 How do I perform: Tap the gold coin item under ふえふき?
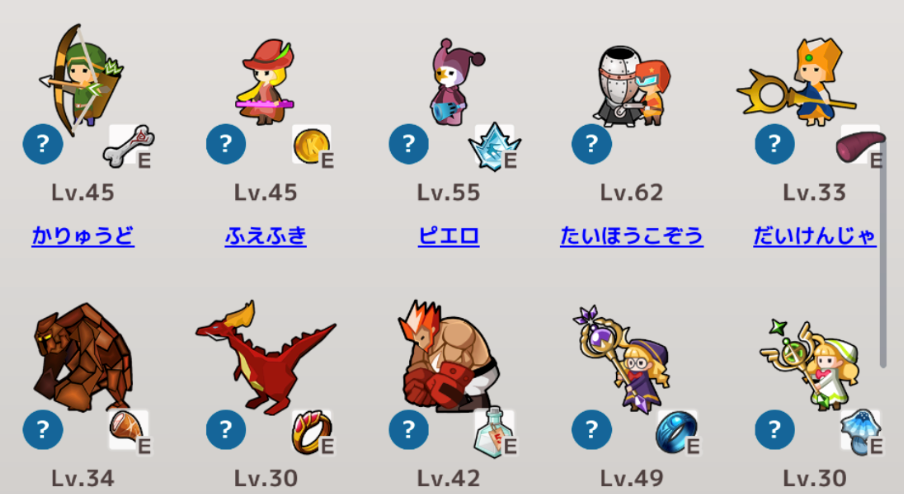point(311,146)
